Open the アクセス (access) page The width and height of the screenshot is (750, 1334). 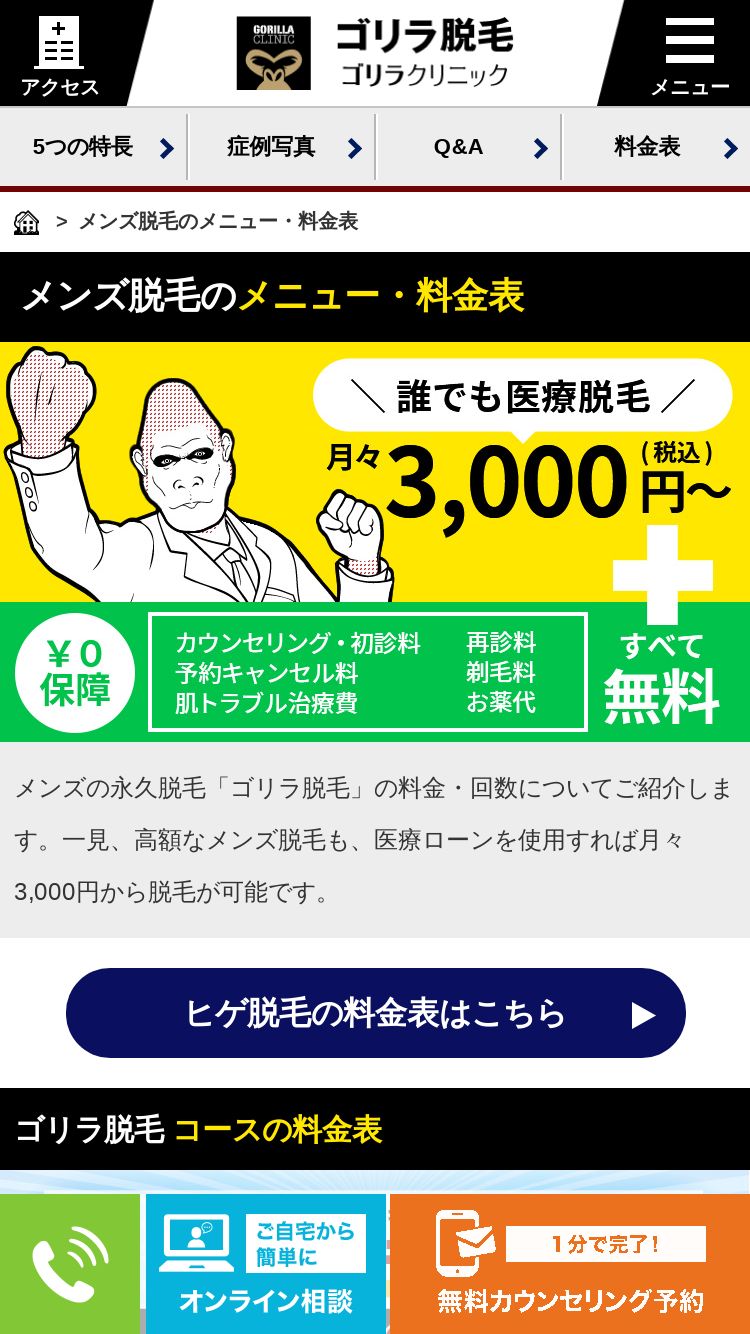(x=60, y=55)
